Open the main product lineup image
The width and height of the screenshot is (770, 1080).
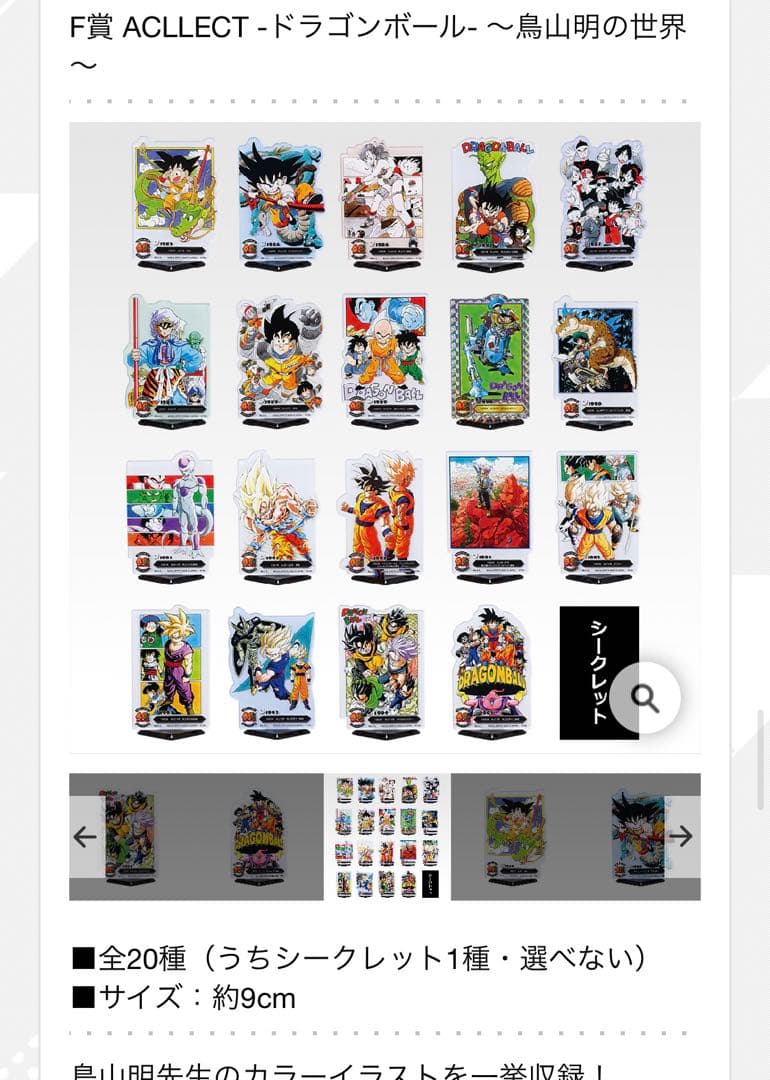click(384, 437)
